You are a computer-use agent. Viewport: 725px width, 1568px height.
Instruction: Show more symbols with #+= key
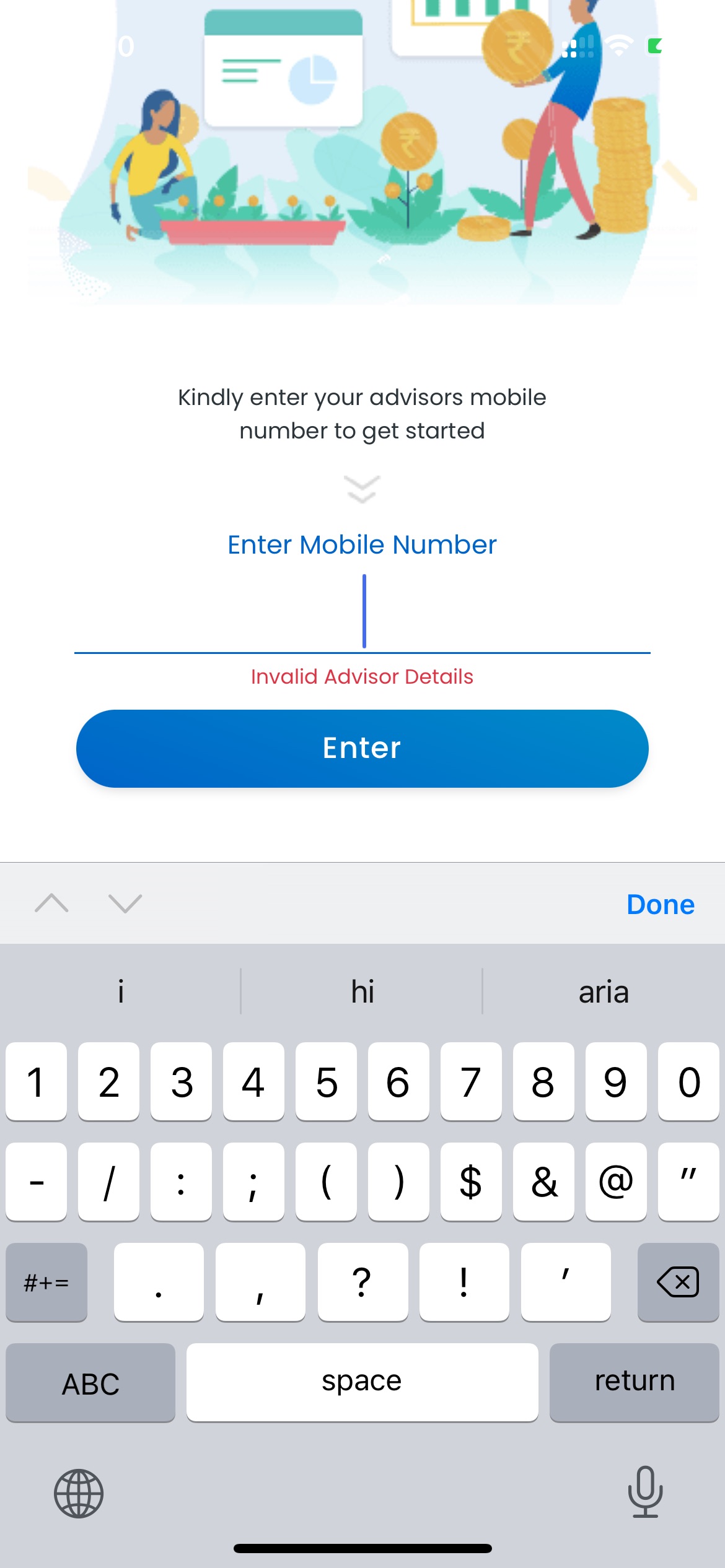tap(46, 1282)
